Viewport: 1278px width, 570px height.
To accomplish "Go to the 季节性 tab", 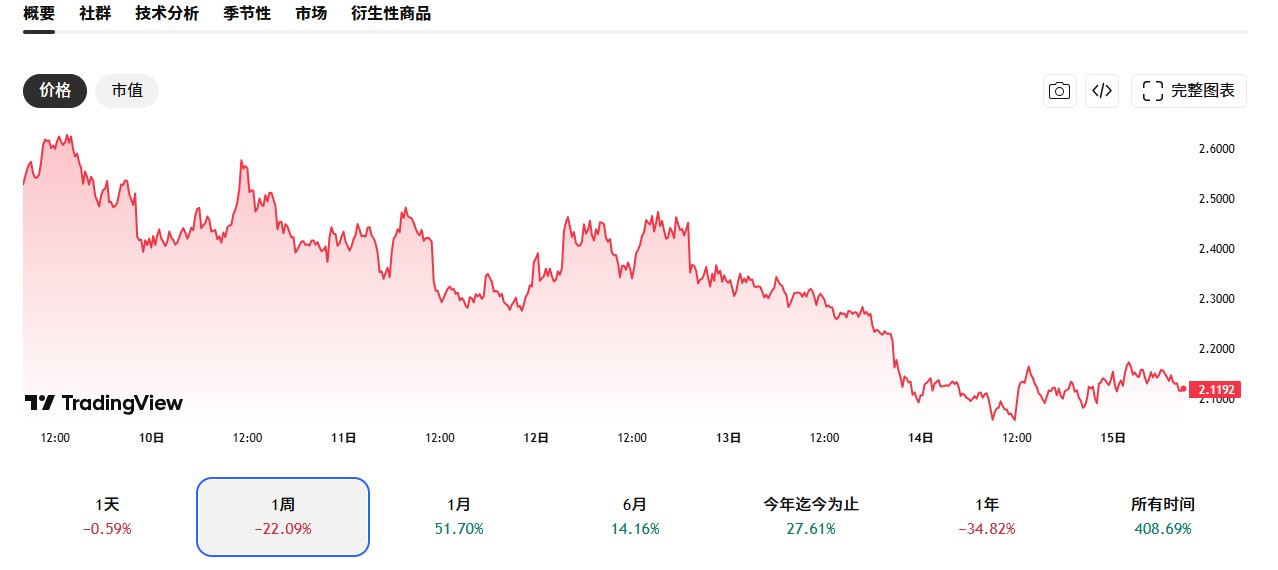I will point(247,14).
